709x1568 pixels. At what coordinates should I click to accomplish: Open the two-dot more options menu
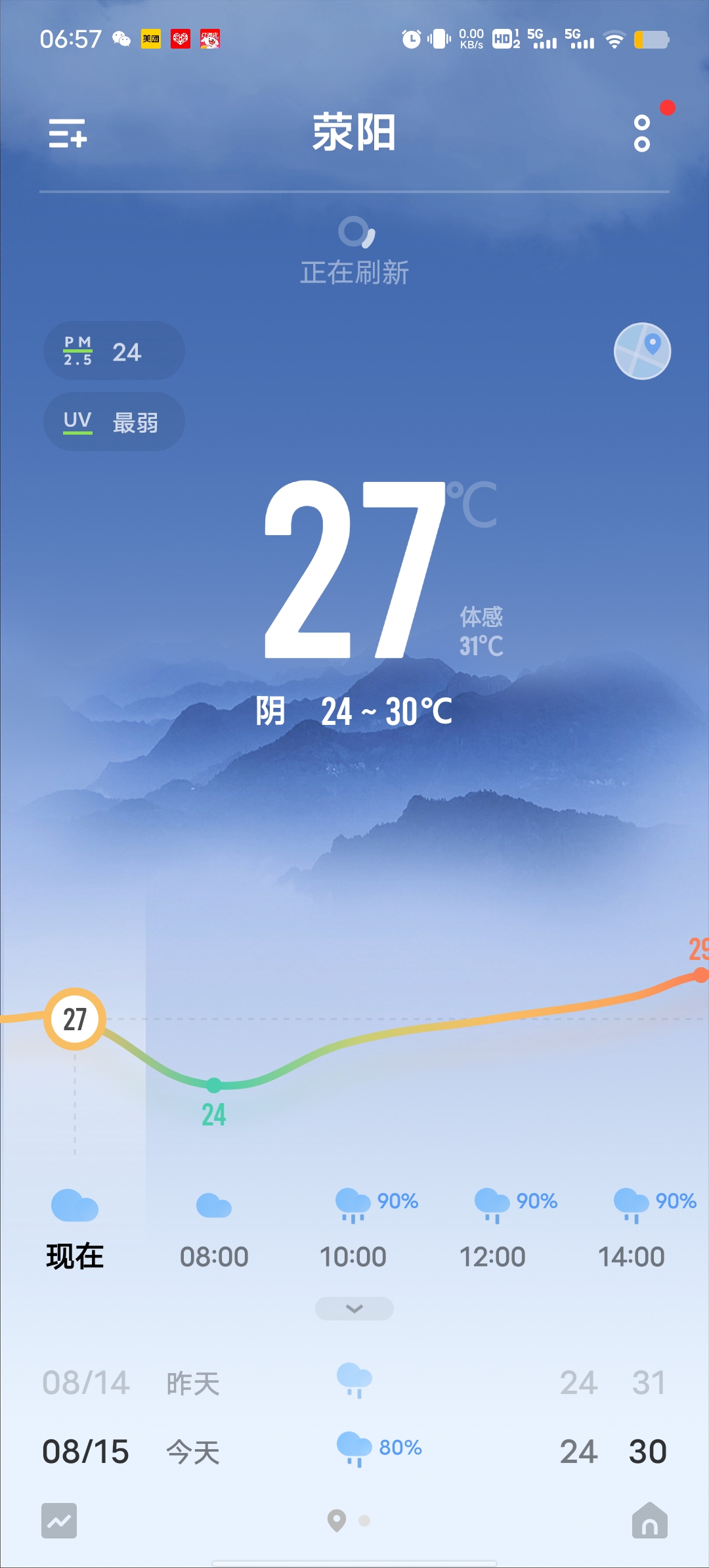(642, 133)
